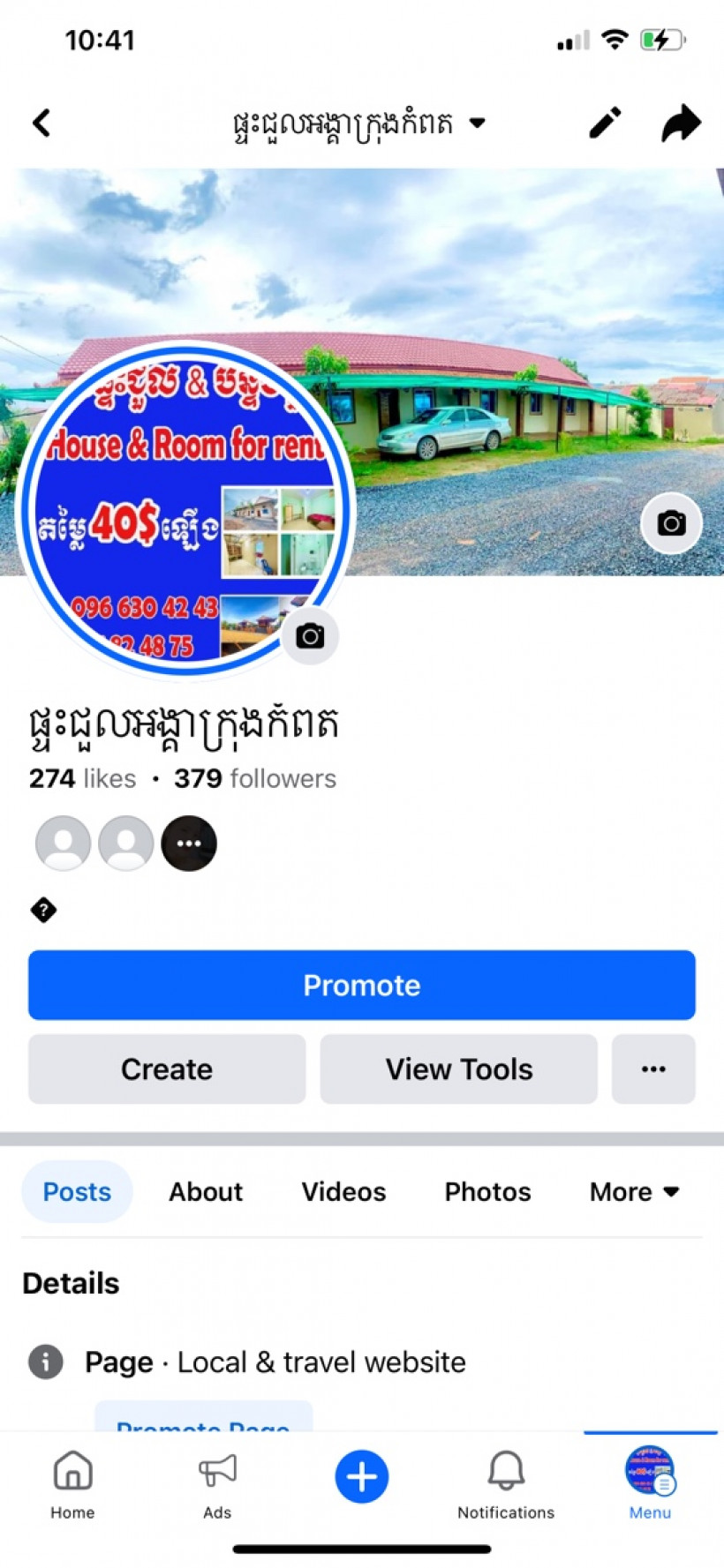The width and height of the screenshot is (724, 1568).
Task: Expand the page name dropdown in header
Action: (x=478, y=123)
